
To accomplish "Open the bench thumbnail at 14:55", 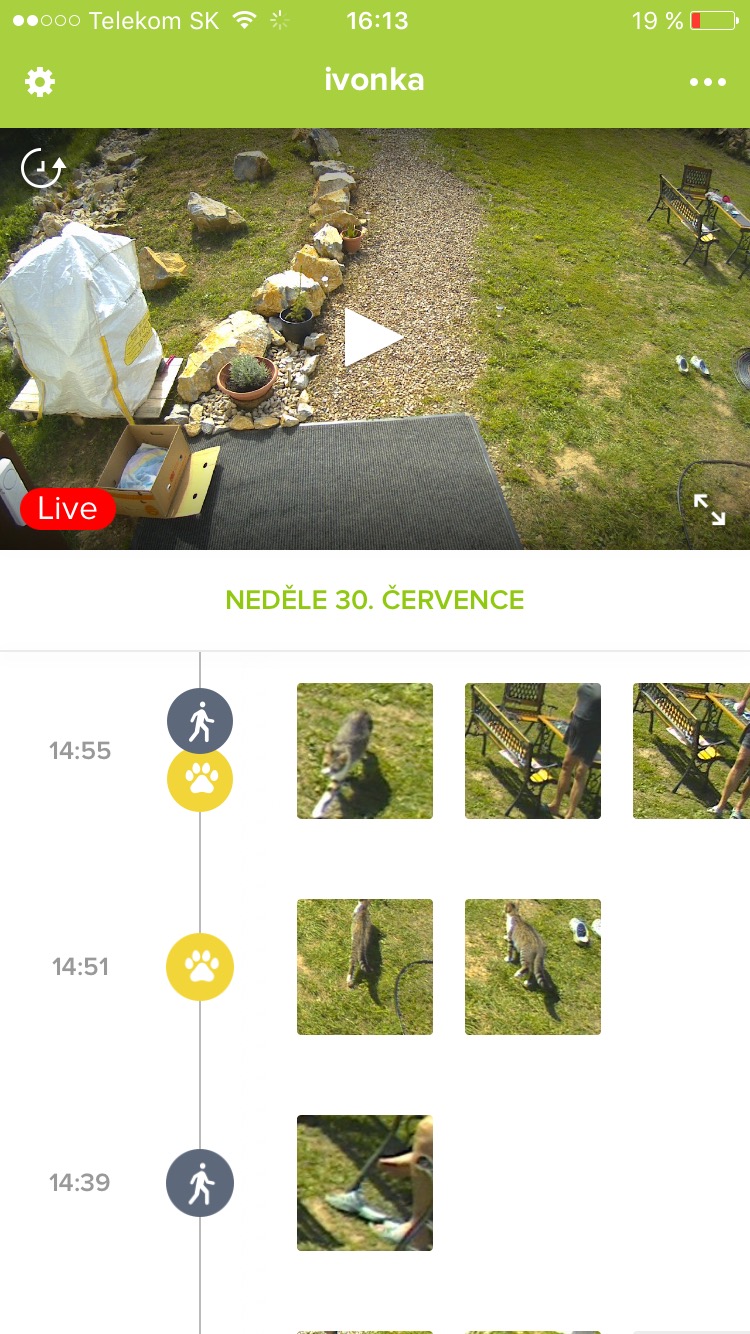I will click(533, 751).
